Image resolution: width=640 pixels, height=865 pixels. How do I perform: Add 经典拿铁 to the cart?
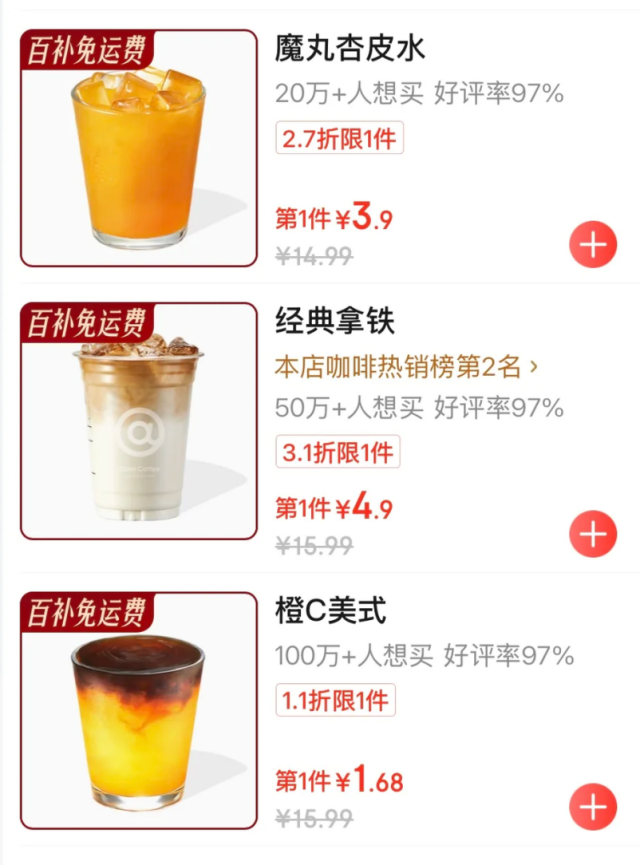[x=593, y=534]
